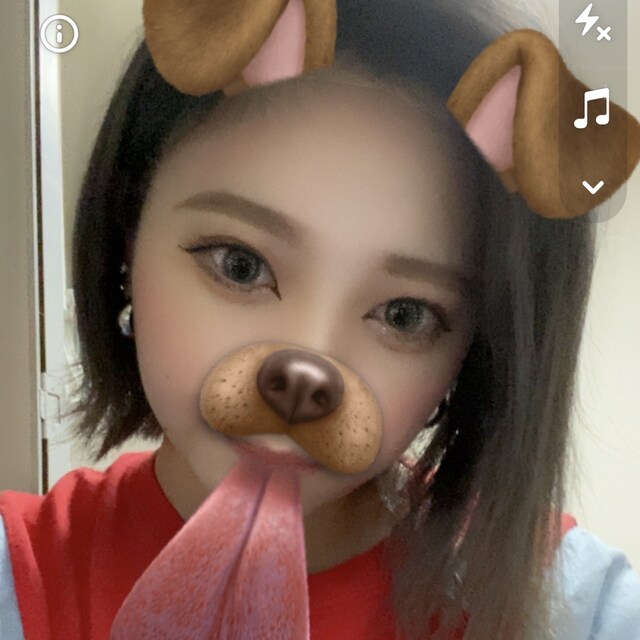Open the lens info icon
The image size is (640, 640).
click(x=59, y=34)
